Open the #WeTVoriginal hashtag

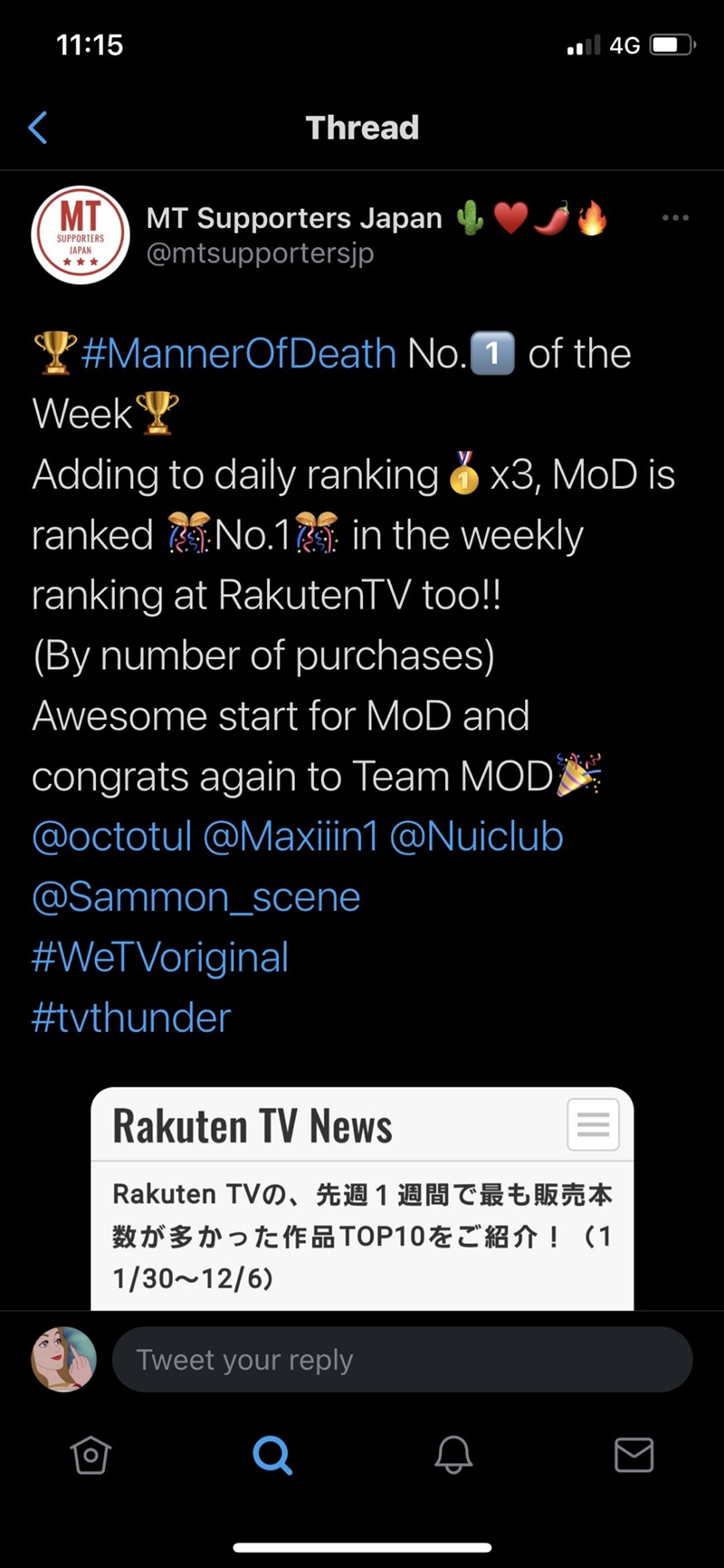[160, 958]
